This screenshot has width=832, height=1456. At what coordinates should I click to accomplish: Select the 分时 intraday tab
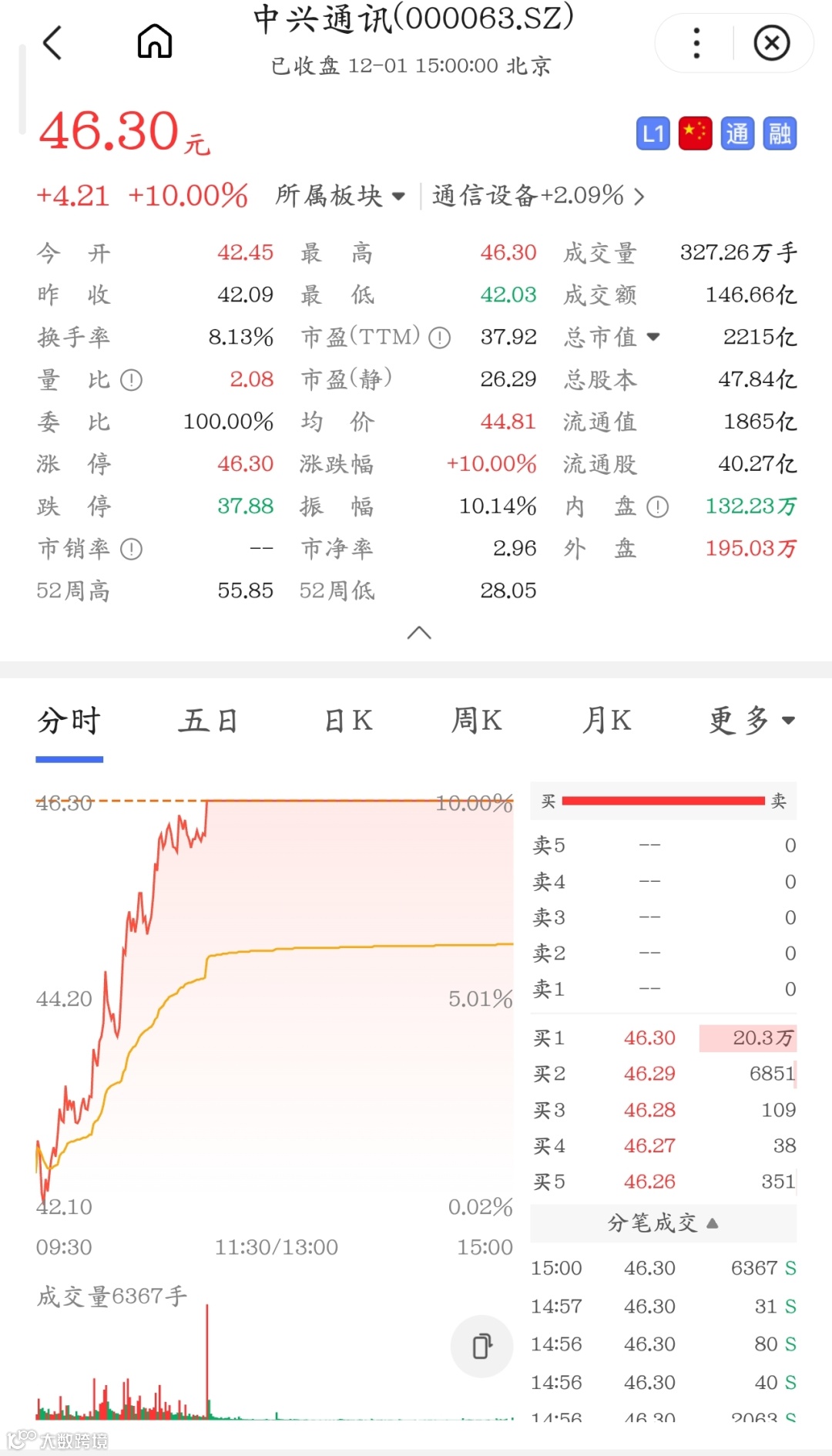click(69, 721)
